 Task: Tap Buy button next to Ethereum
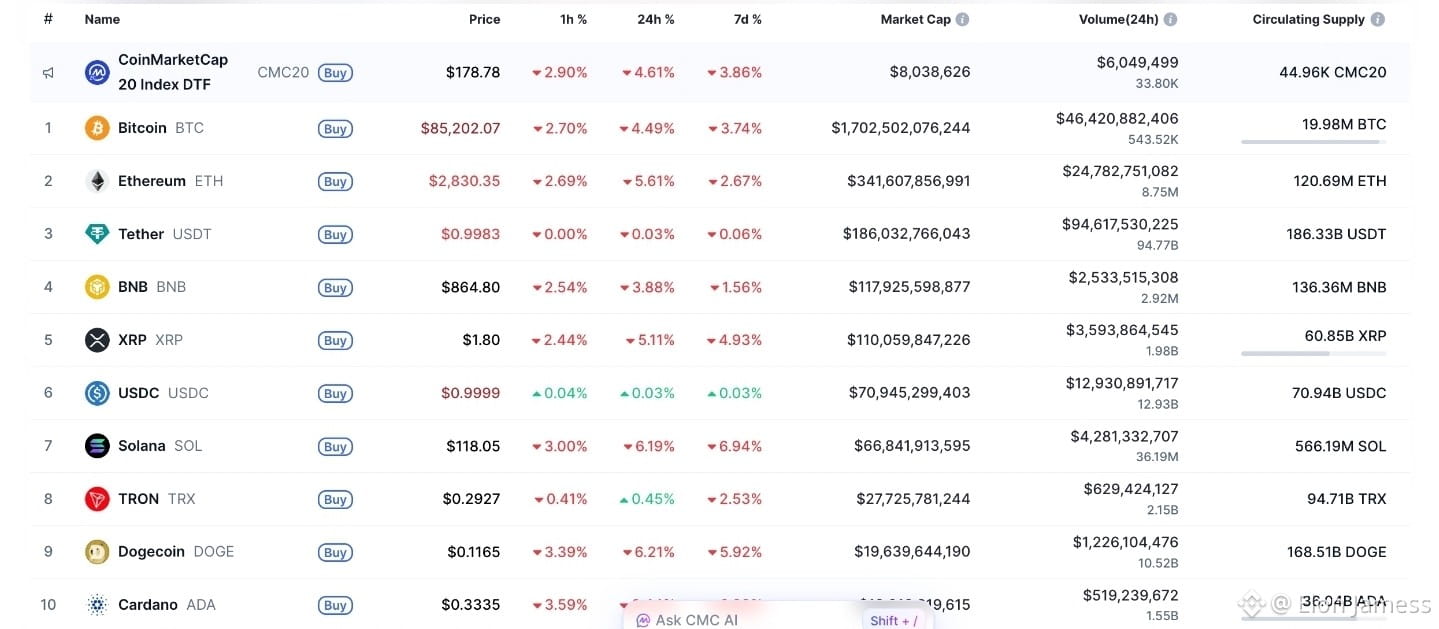(x=335, y=182)
